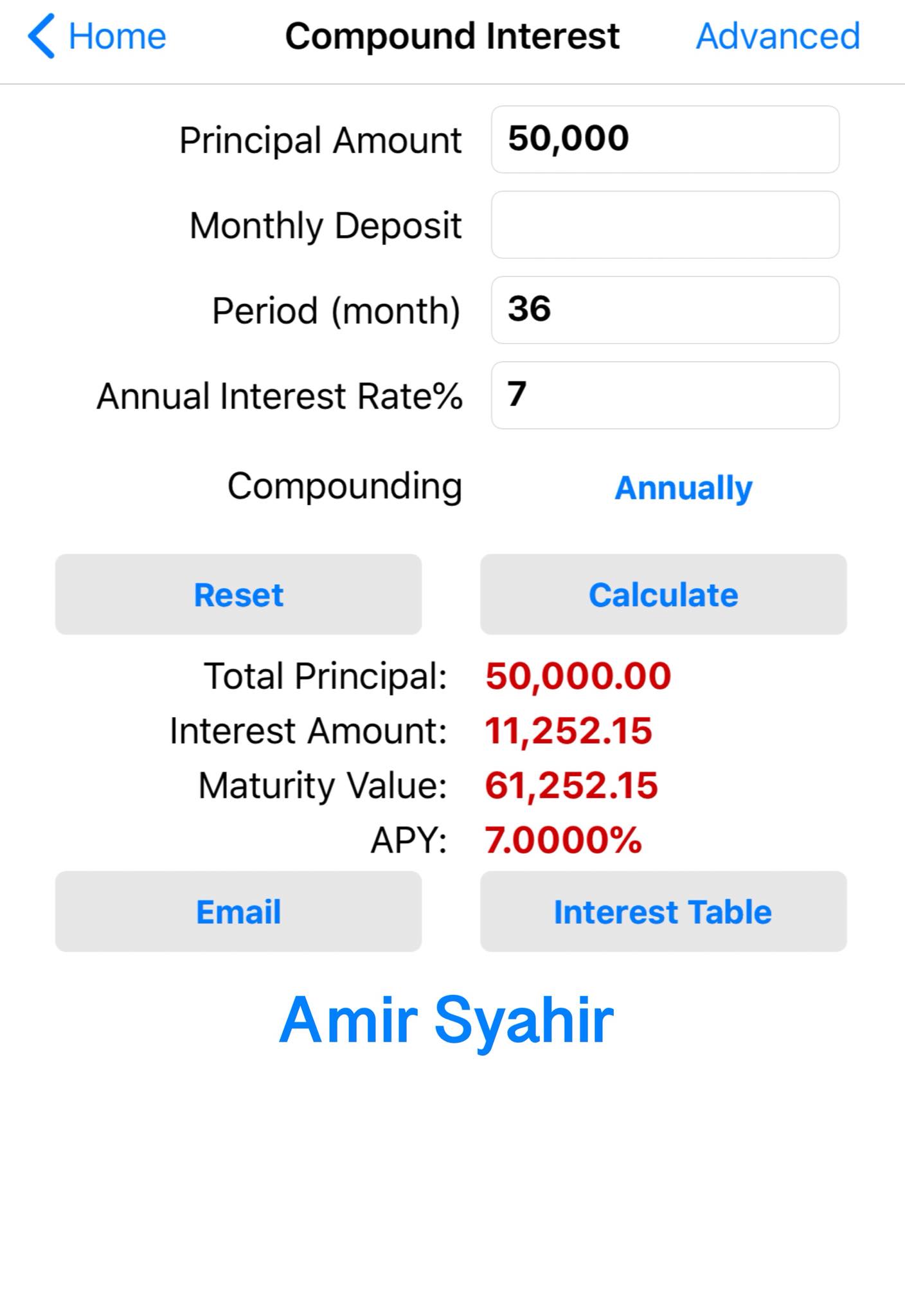The width and height of the screenshot is (905, 1316).
Task: Calculate the compound interest
Action: [663, 594]
